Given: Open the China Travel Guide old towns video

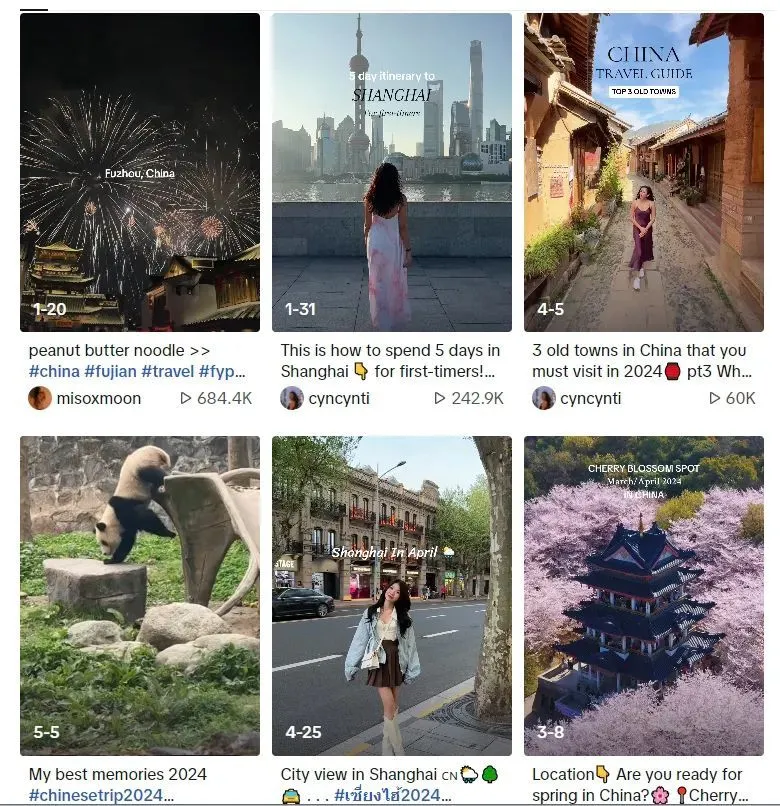Looking at the screenshot, I should tap(643, 172).
